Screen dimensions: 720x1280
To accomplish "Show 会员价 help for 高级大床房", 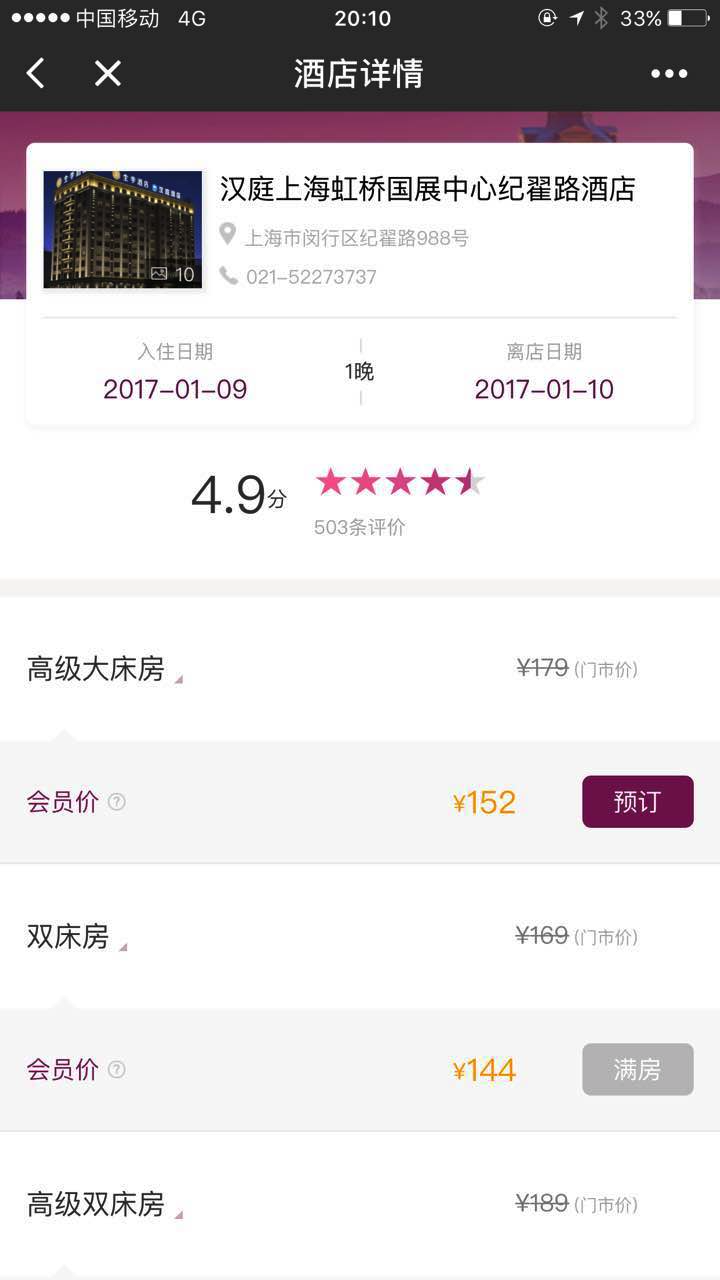I will (x=117, y=802).
